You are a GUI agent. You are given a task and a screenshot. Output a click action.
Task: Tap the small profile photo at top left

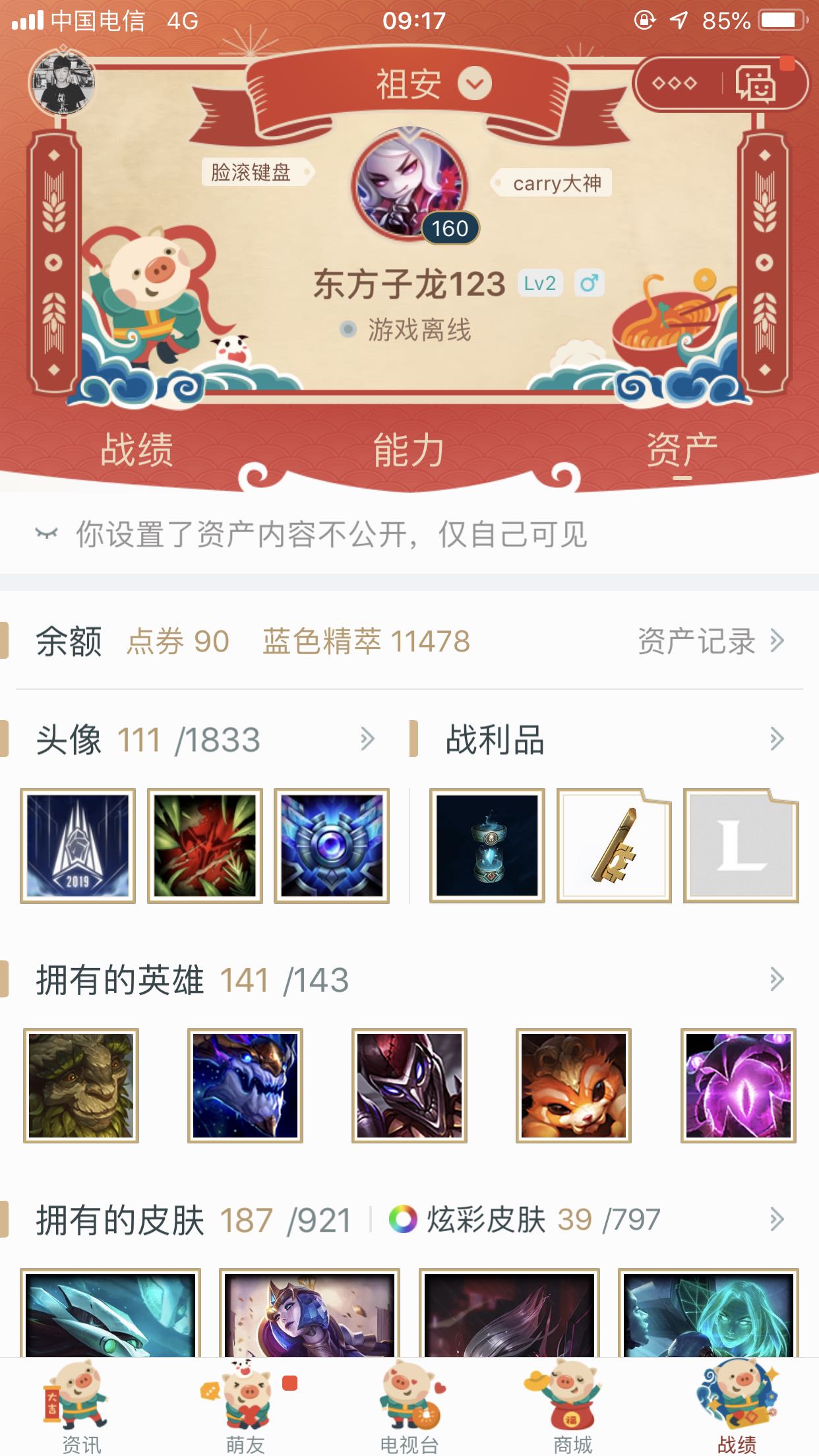pos(62,82)
